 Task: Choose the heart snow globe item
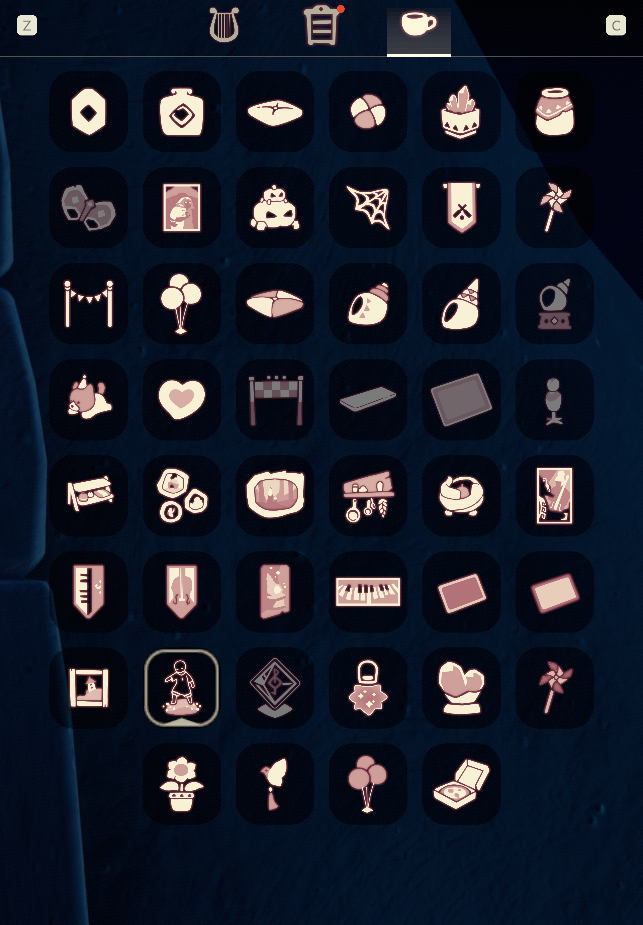[x=461, y=688]
